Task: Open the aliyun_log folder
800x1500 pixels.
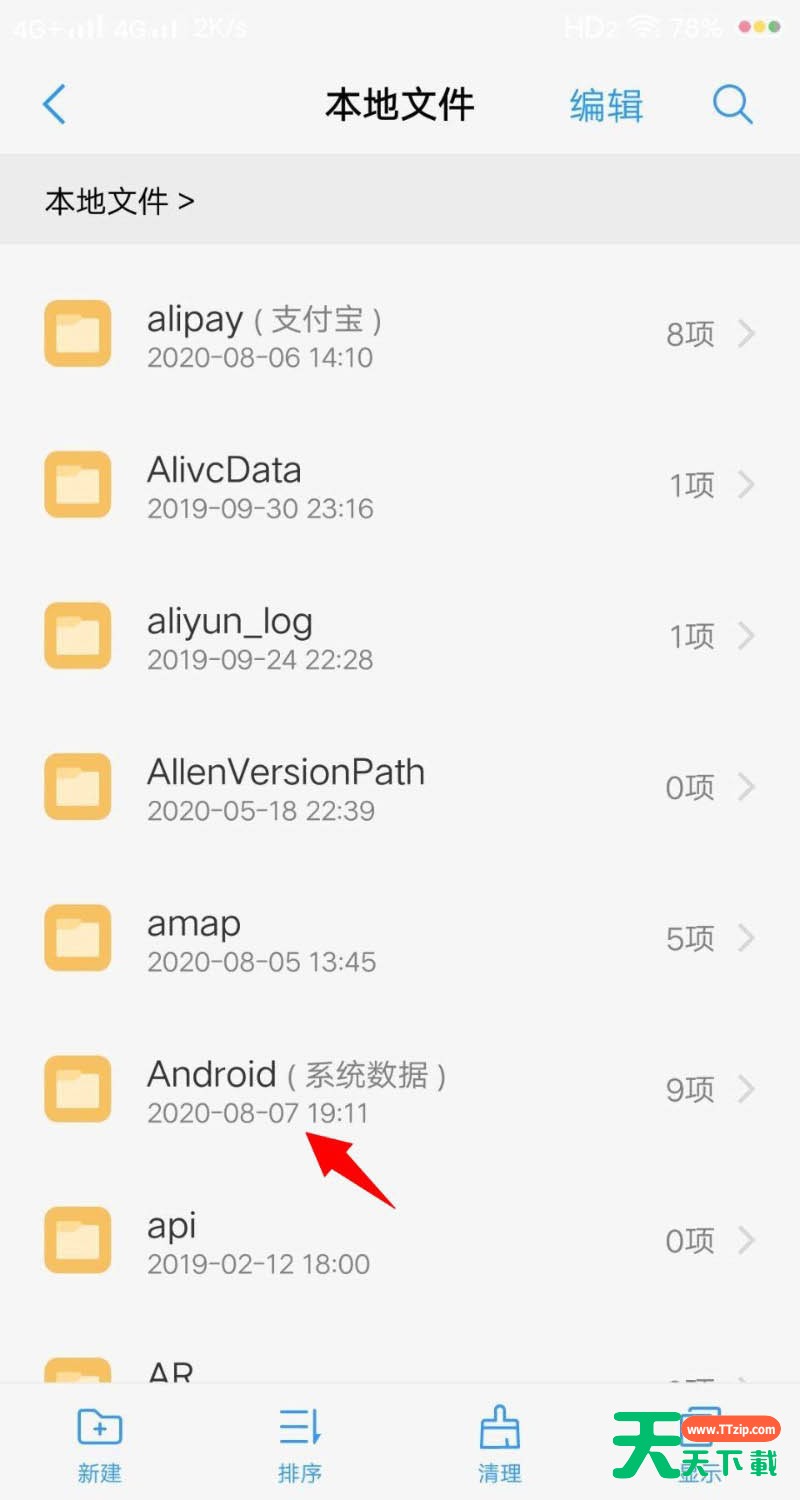Action: 400,636
